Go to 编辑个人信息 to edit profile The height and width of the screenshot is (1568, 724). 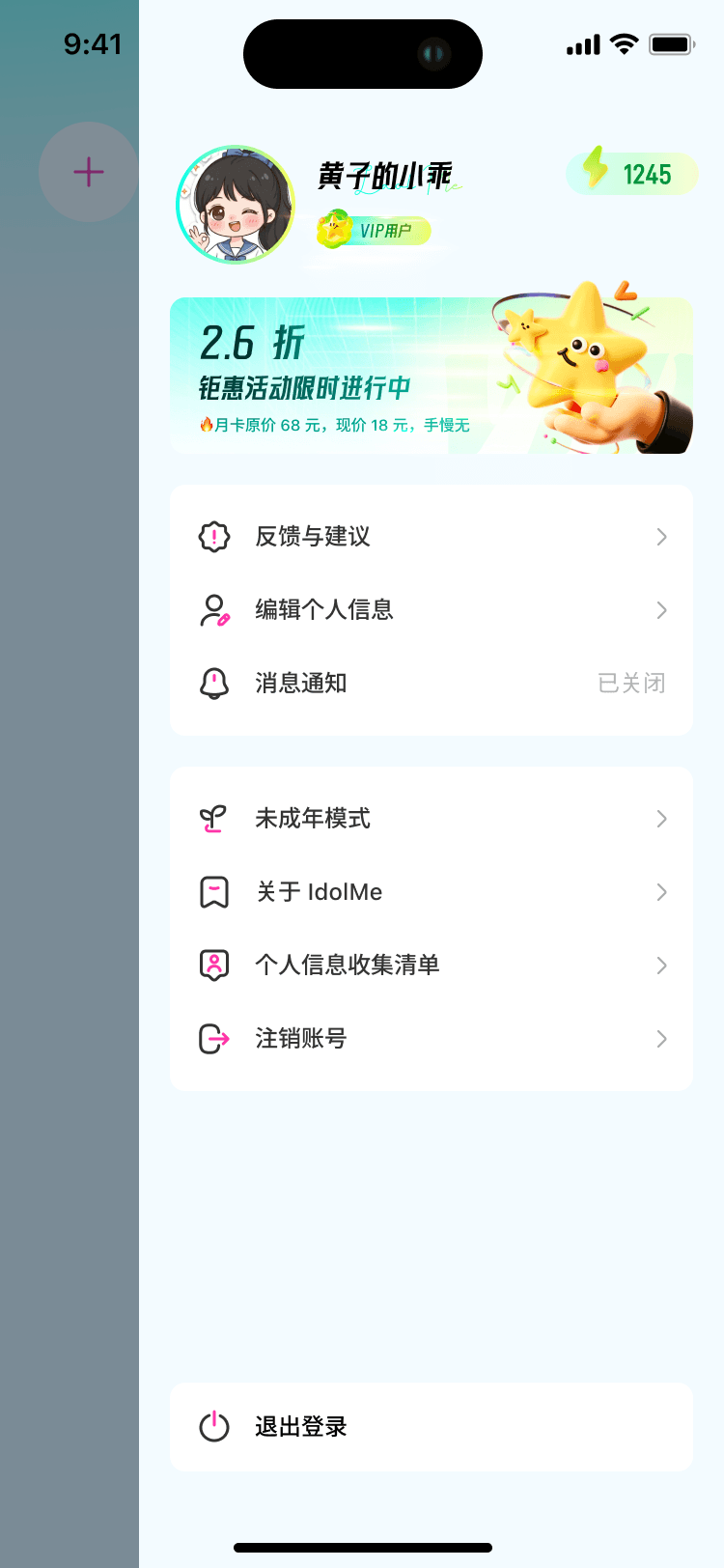(431, 610)
